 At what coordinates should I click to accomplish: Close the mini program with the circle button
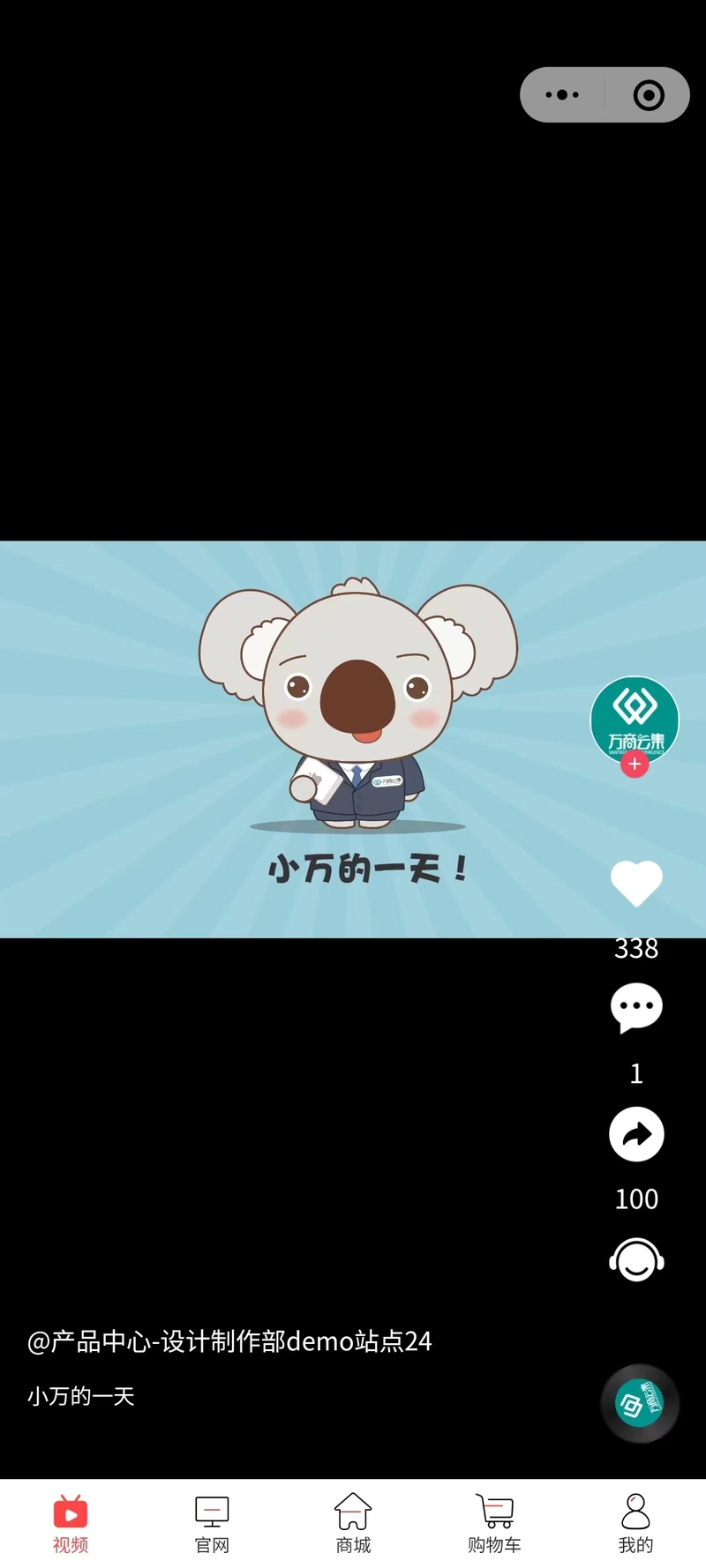649,94
